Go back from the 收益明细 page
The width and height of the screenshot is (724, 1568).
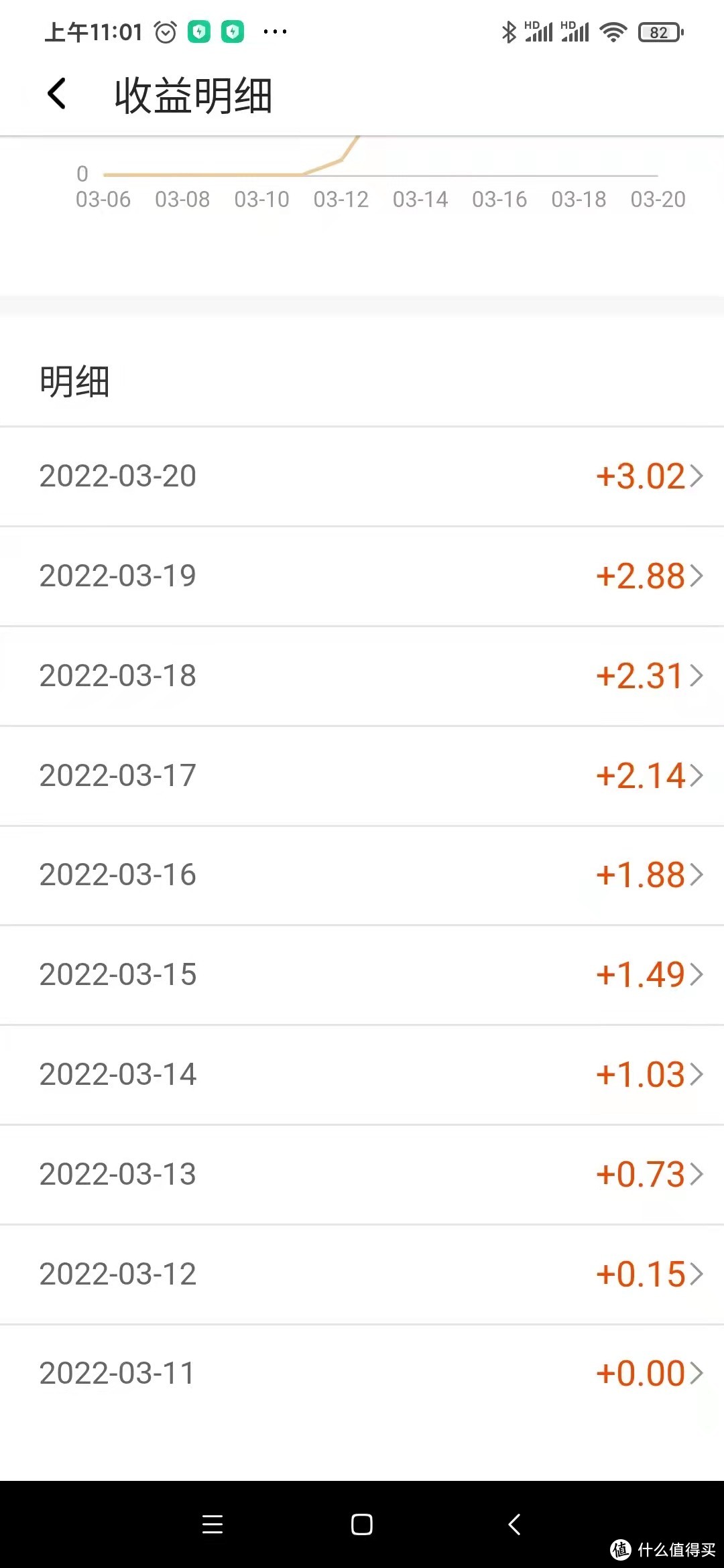coord(57,94)
